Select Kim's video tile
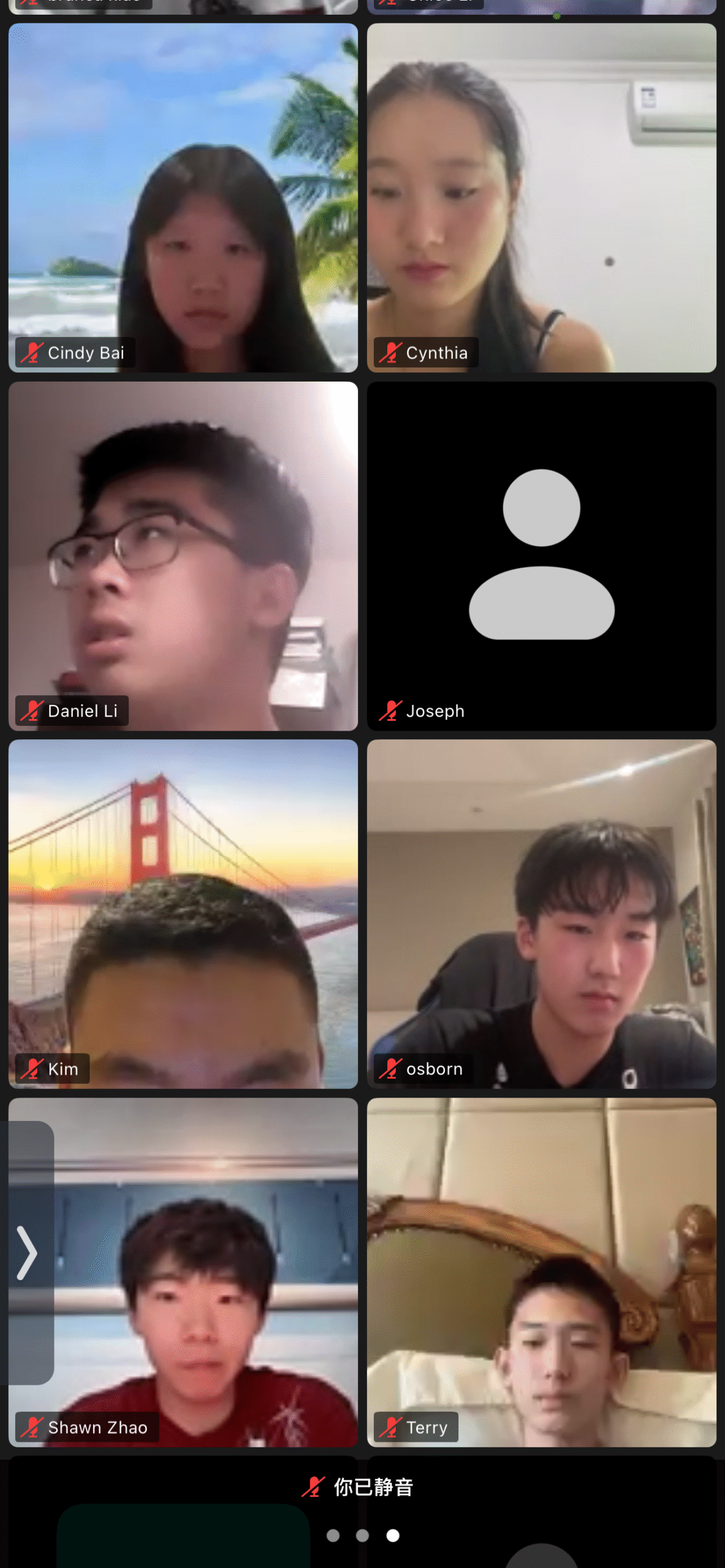The image size is (725, 1568). [x=183, y=913]
